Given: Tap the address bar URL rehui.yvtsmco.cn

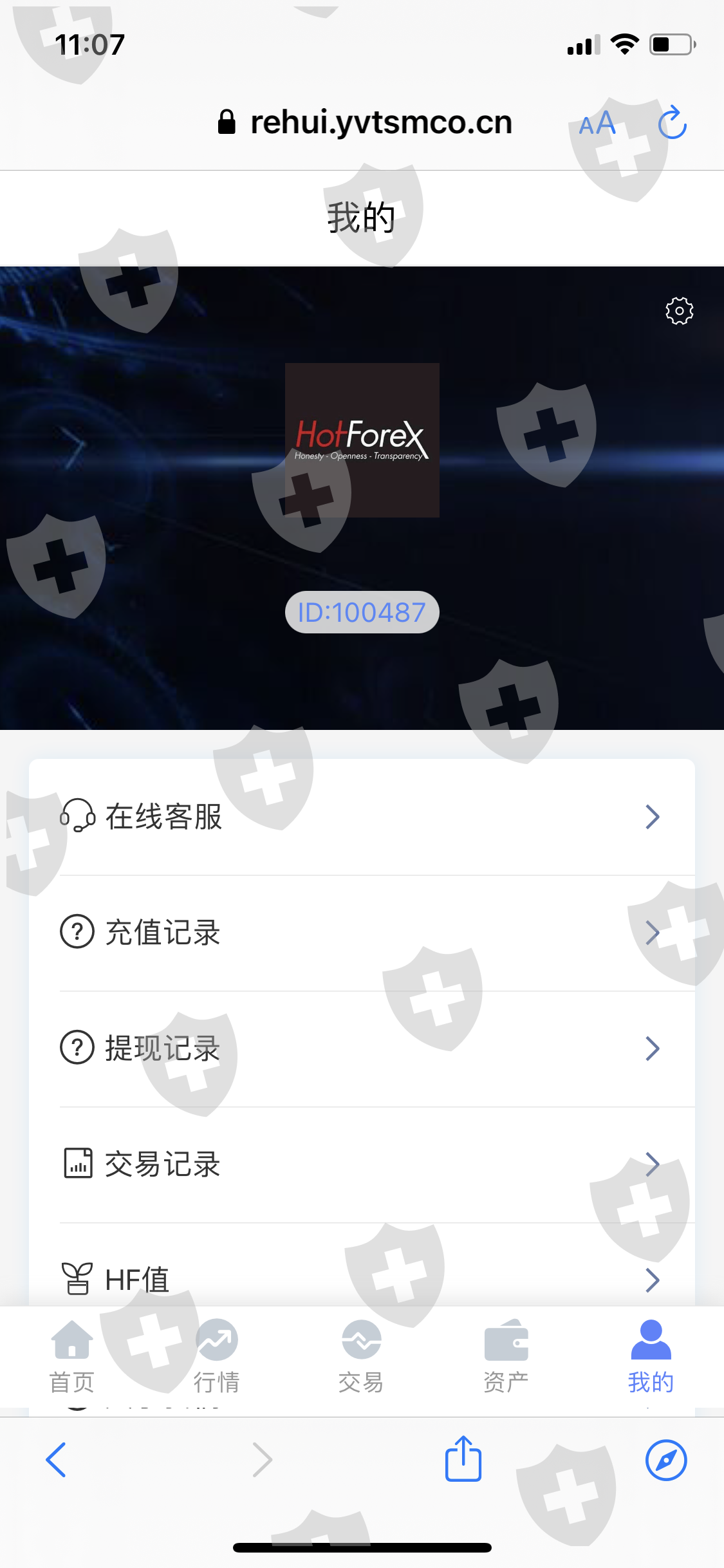Looking at the screenshot, I should pyautogui.click(x=381, y=122).
